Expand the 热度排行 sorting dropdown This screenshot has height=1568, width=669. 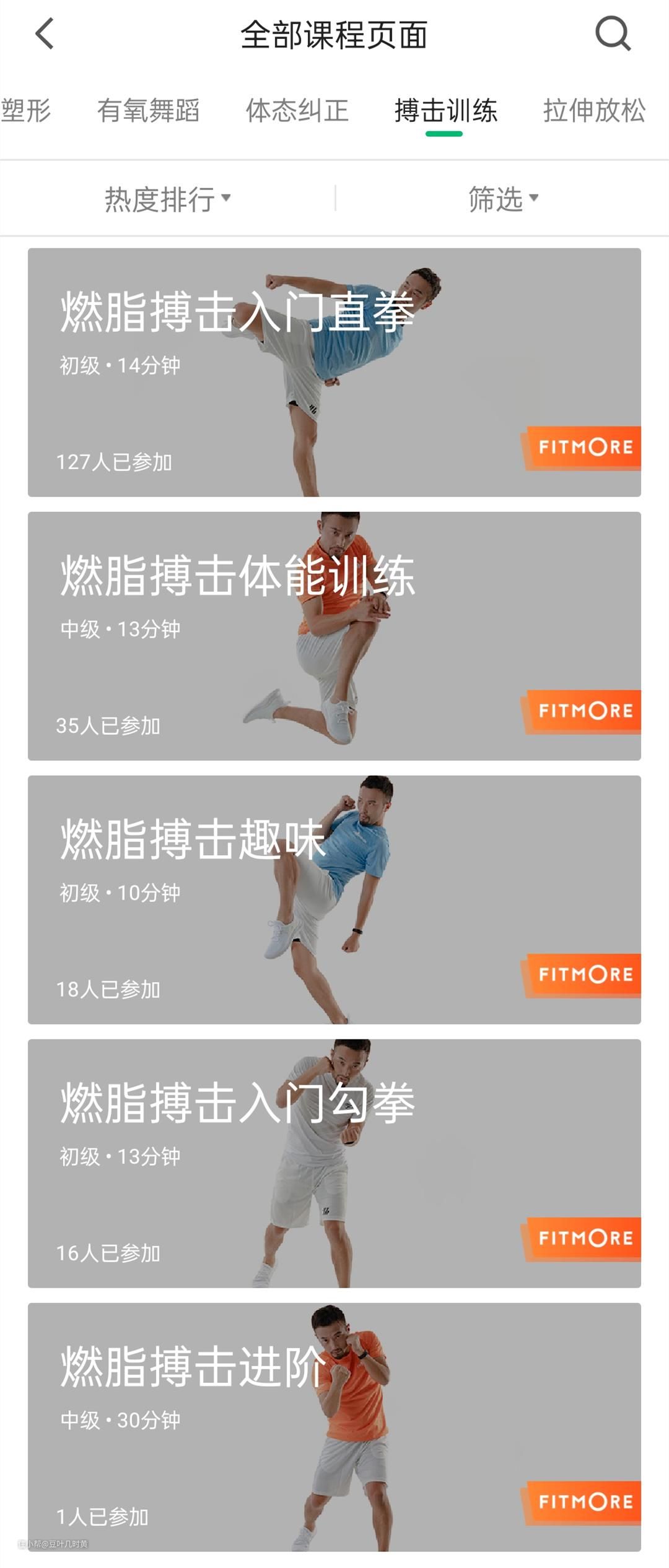pyautogui.click(x=167, y=199)
